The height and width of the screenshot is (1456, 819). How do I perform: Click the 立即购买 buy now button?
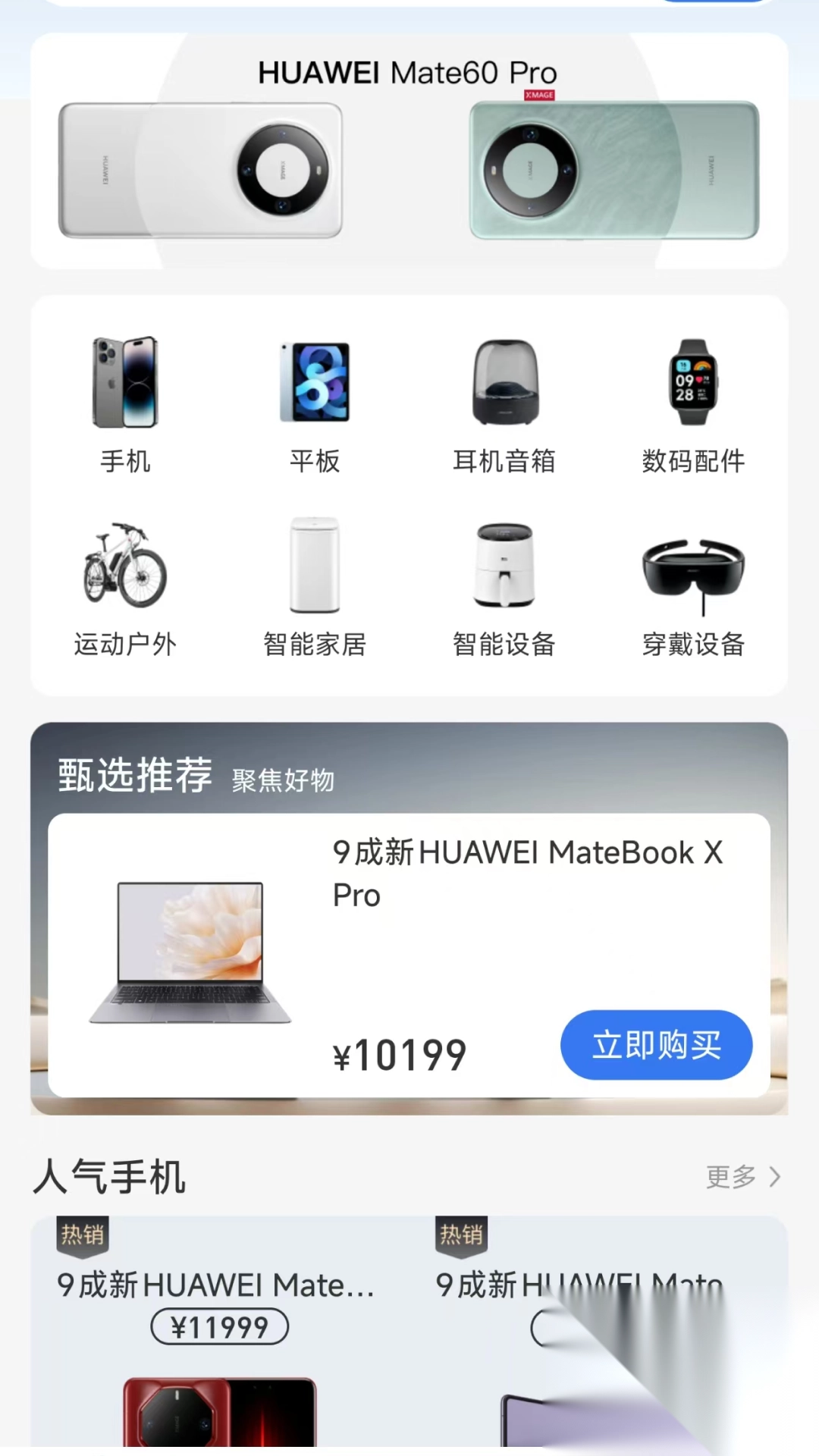[656, 1045]
